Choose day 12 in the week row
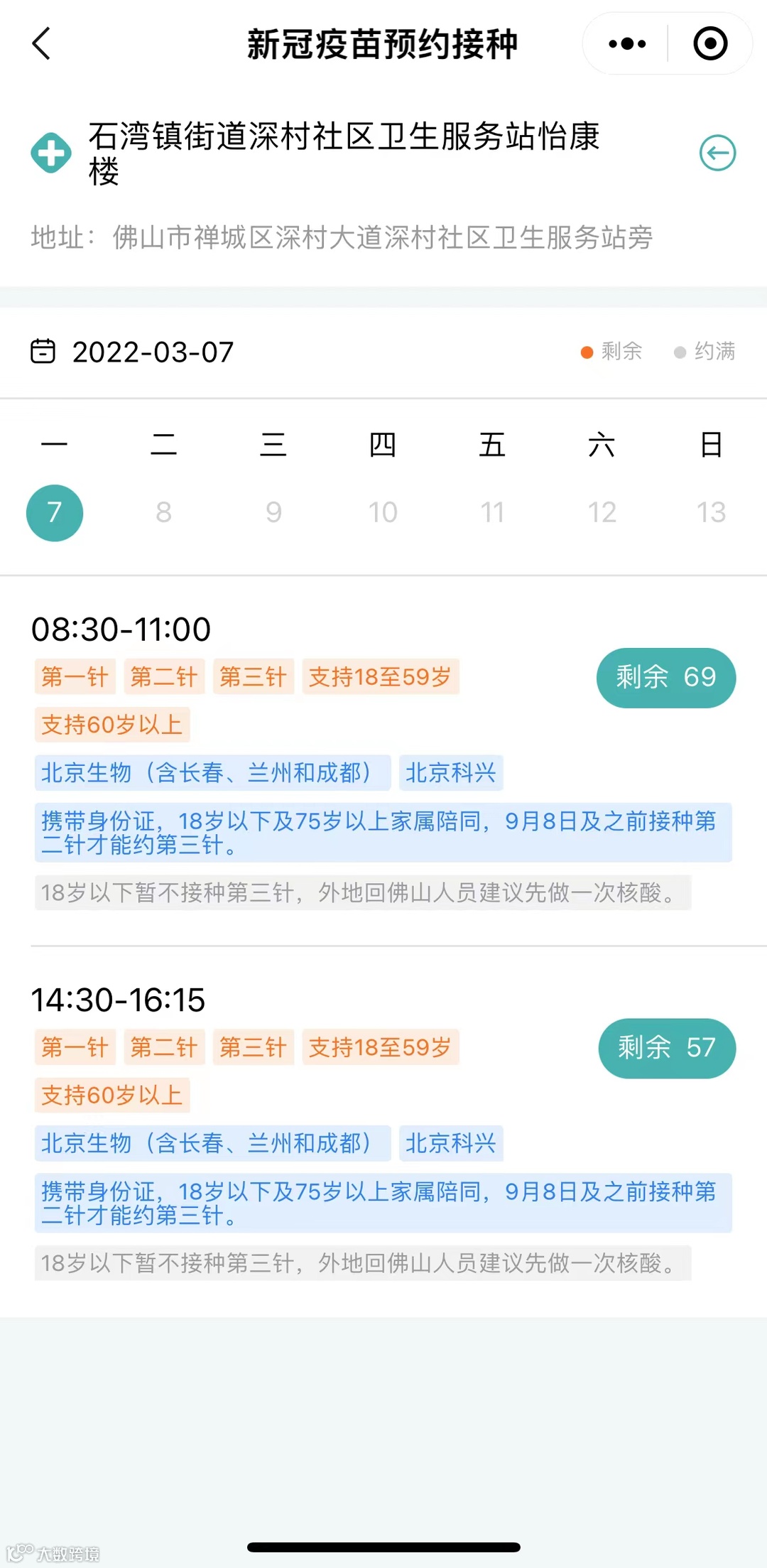 coord(602,512)
